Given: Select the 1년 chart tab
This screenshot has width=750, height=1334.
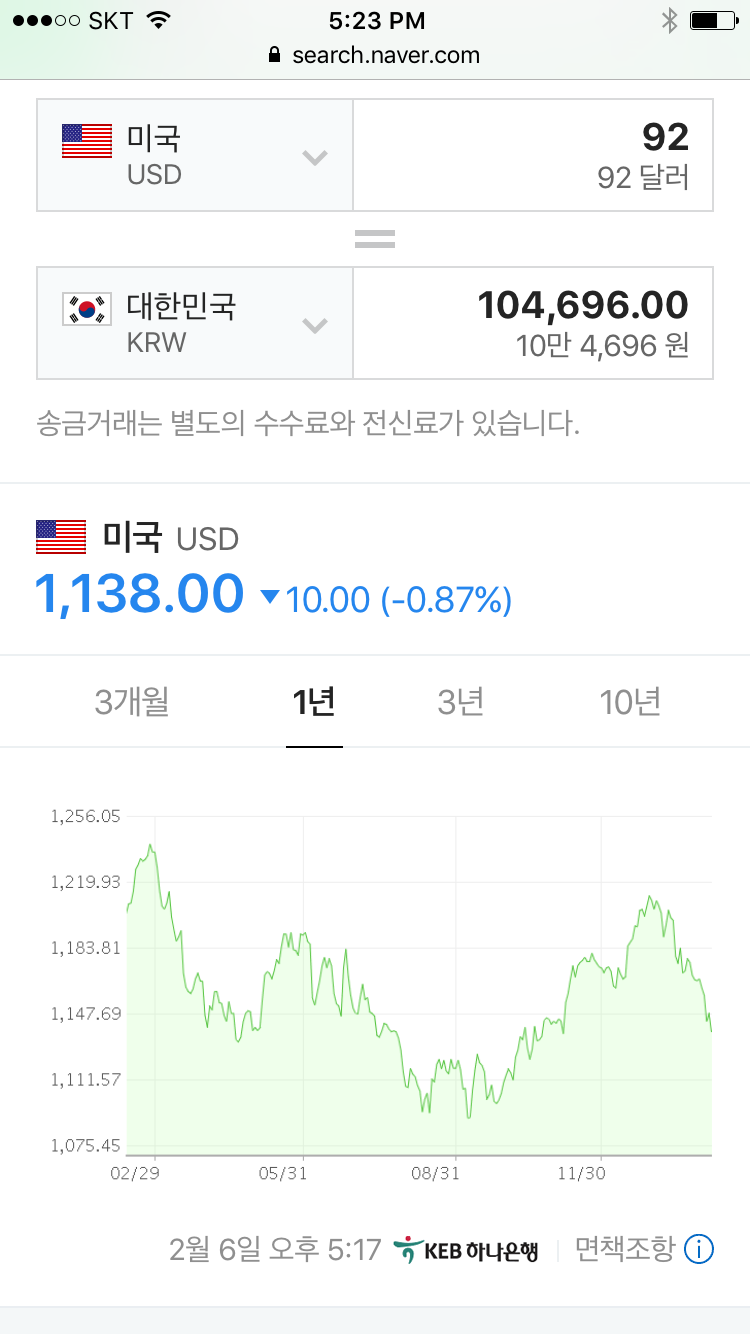Looking at the screenshot, I should pyautogui.click(x=314, y=702).
